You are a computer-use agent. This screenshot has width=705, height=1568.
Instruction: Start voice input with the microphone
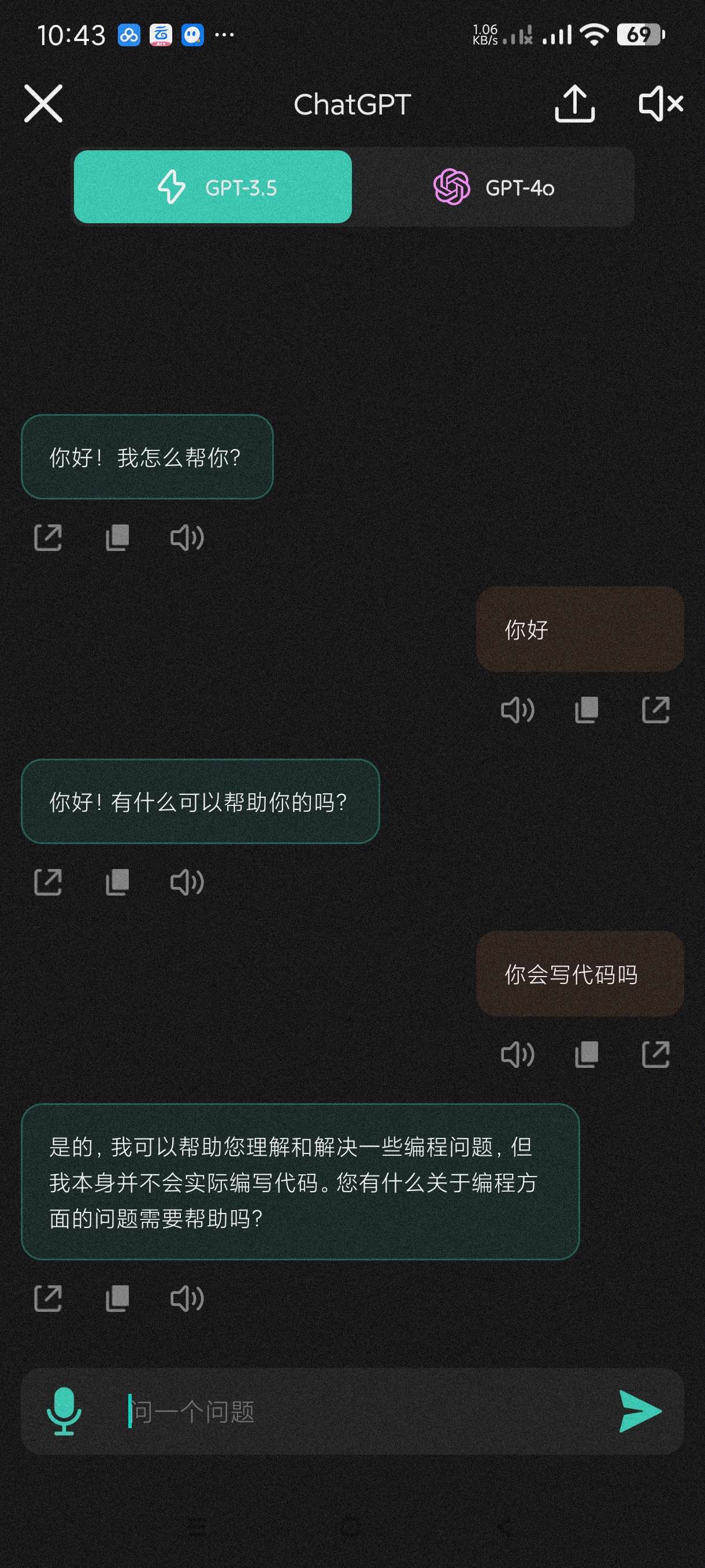[x=64, y=1411]
